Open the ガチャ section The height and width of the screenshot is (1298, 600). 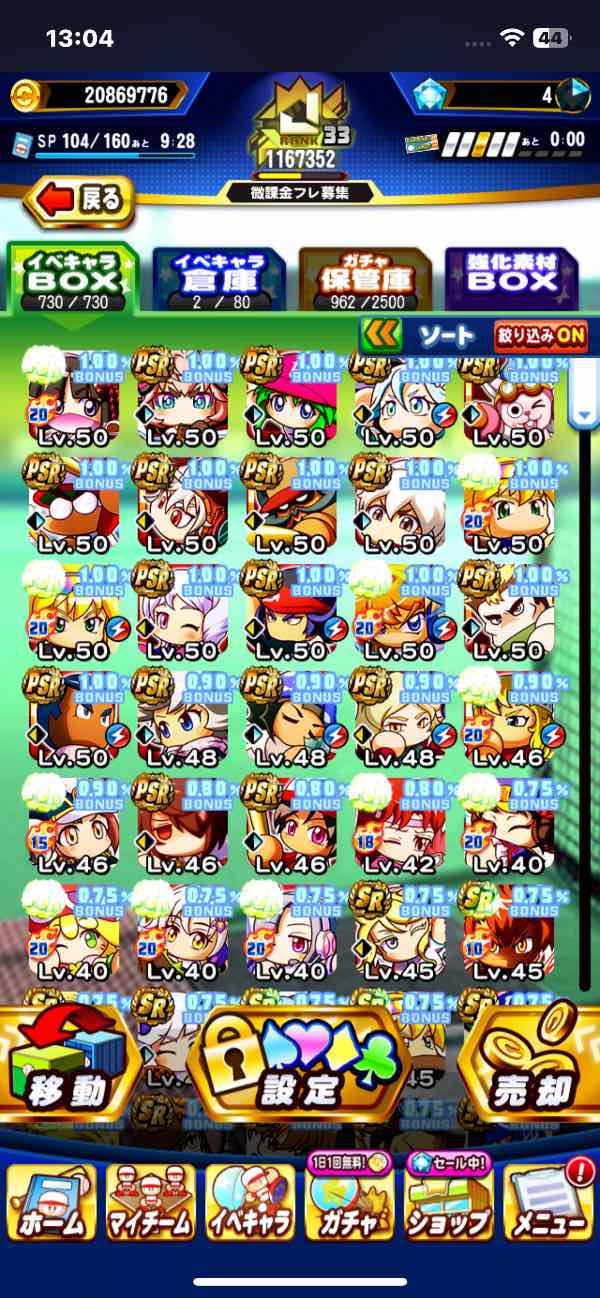350,1203
